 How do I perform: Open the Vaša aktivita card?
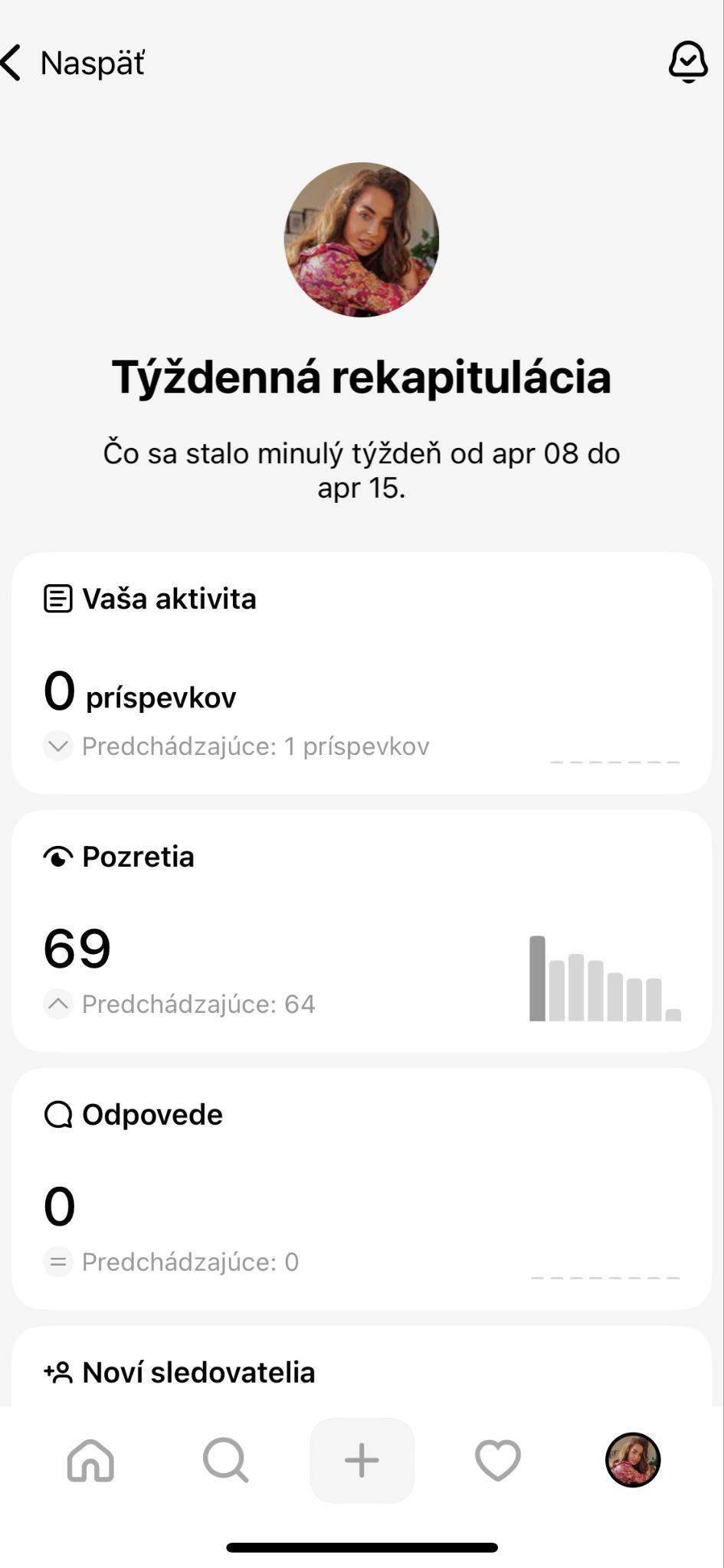pyautogui.click(x=362, y=672)
